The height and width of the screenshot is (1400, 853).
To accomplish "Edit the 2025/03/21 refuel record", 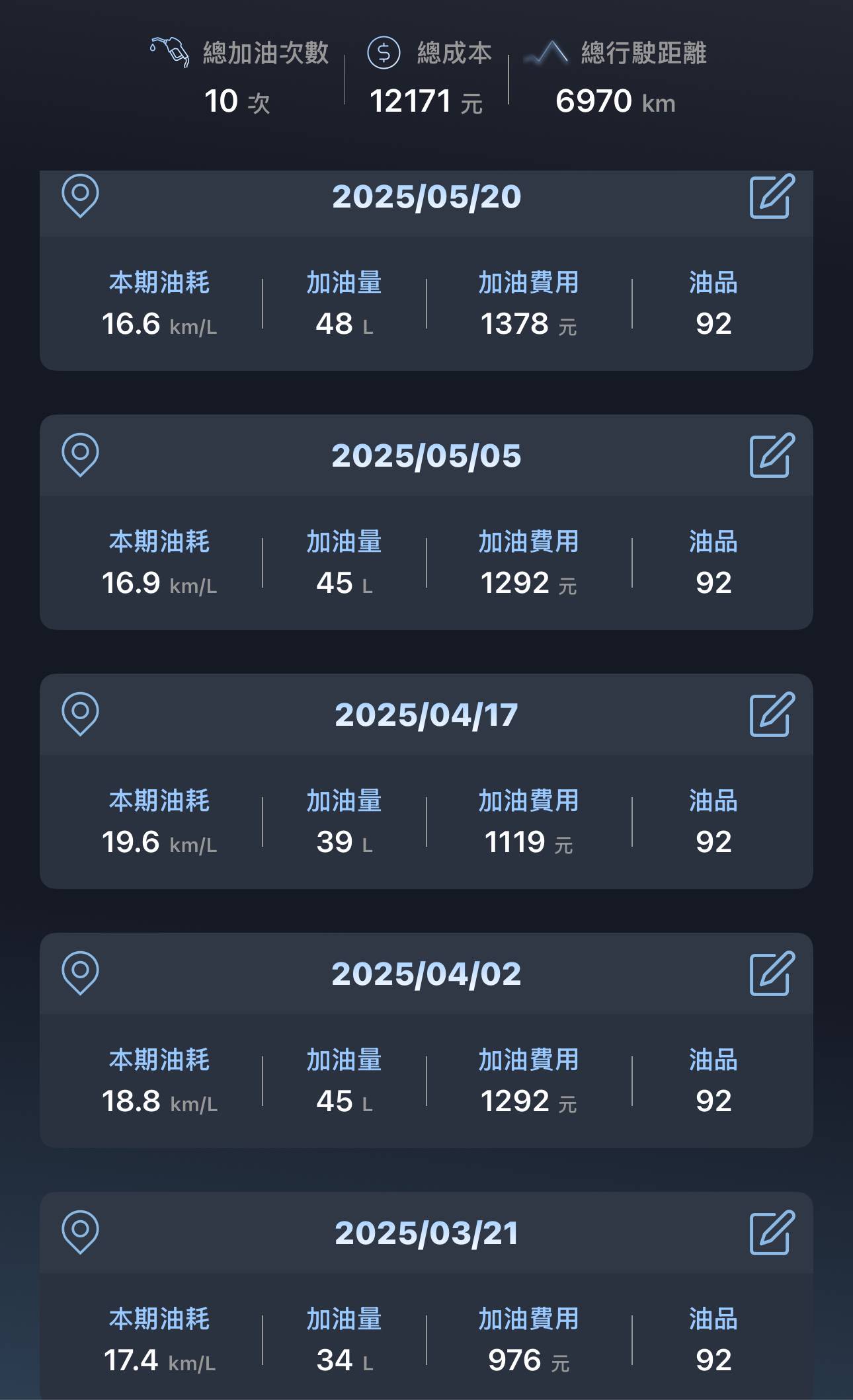I will (772, 1233).
